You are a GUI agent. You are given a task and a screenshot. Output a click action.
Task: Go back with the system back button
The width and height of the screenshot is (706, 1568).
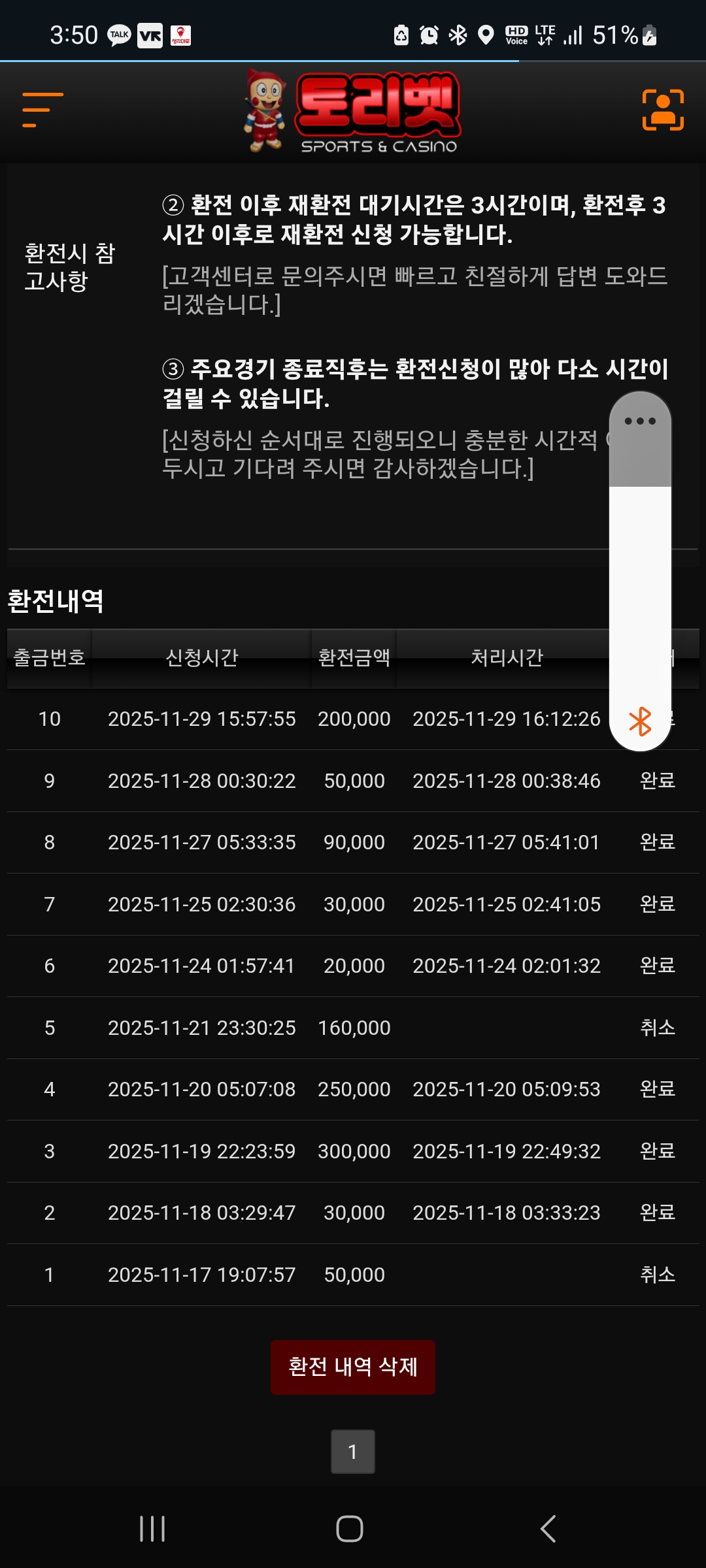tap(548, 1529)
